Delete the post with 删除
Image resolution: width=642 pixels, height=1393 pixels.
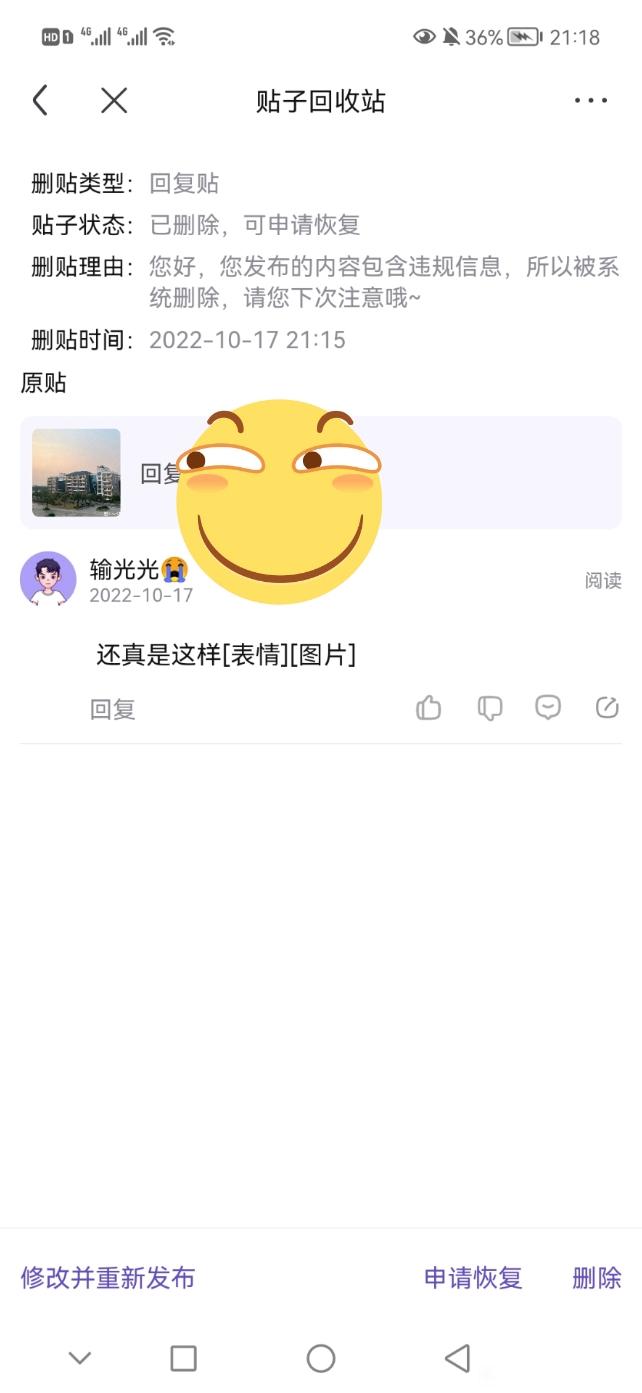(597, 1277)
